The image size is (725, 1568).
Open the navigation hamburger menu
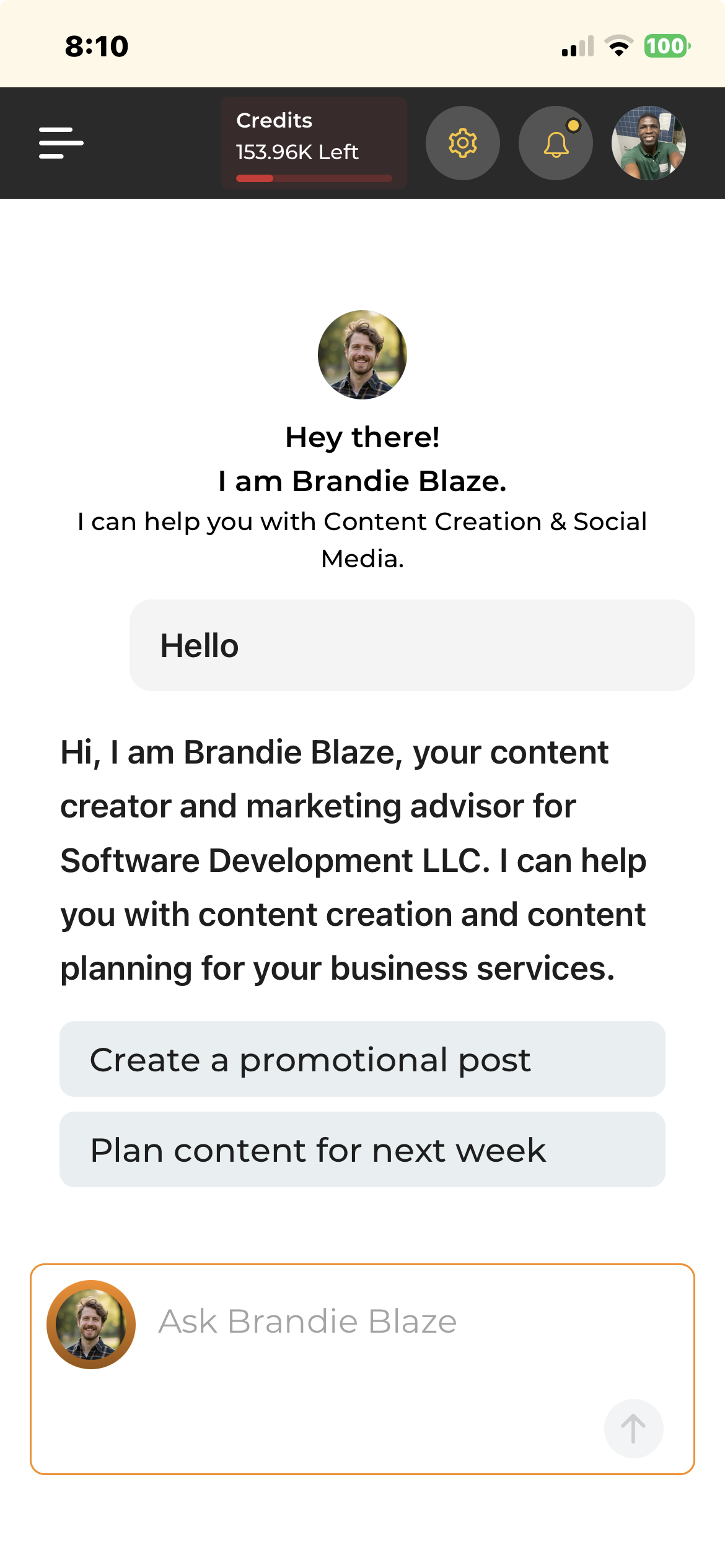click(x=61, y=143)
